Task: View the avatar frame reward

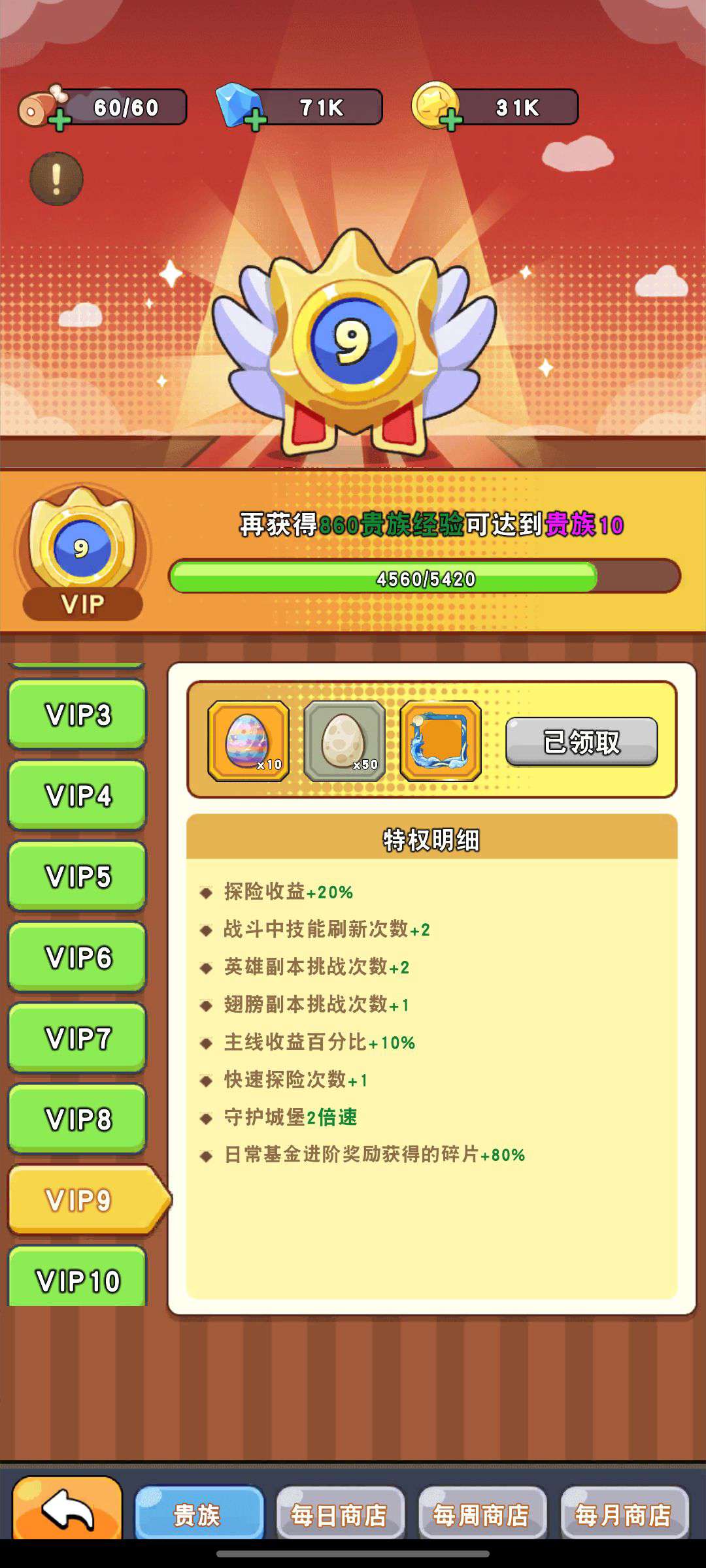Action: click(441, 742)
